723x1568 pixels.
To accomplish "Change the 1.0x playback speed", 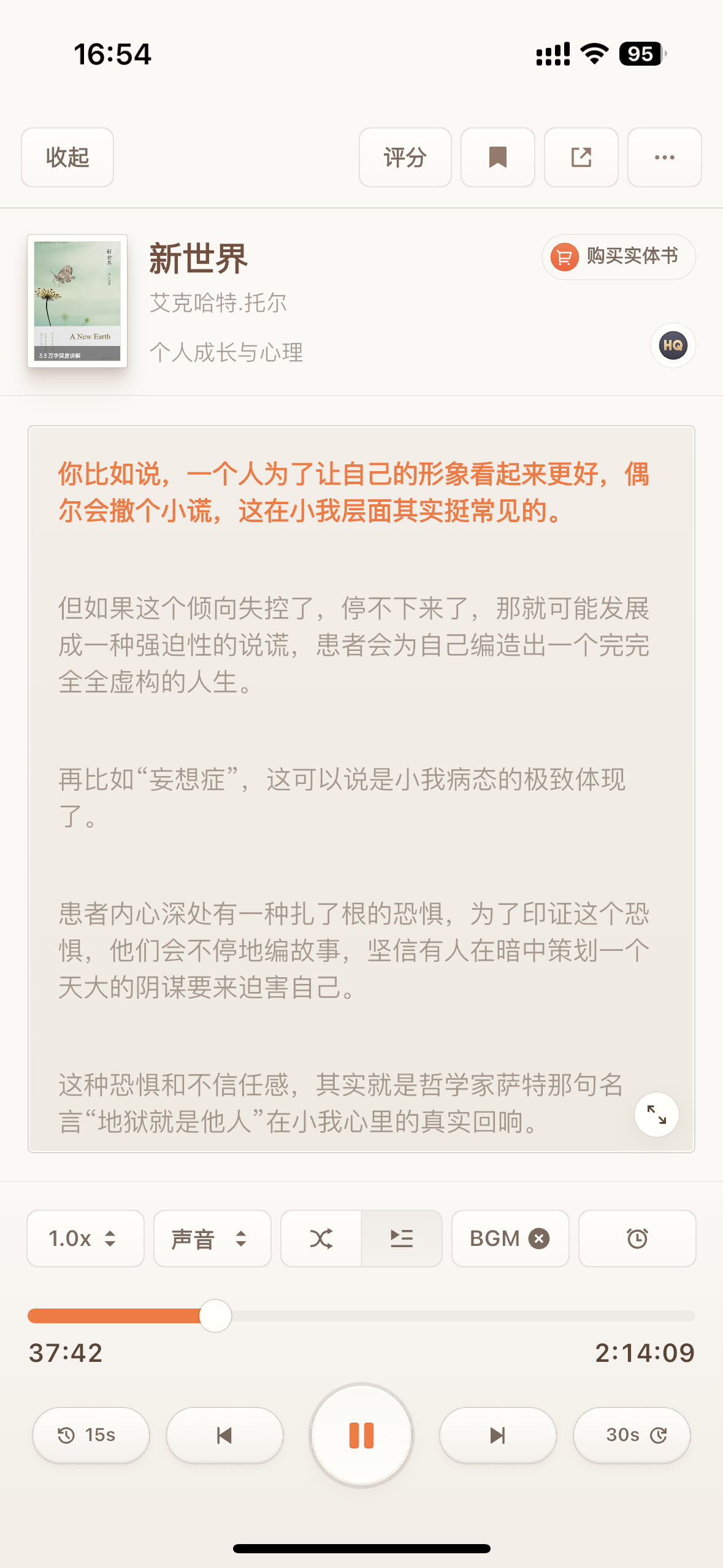I will point(85,1239).
